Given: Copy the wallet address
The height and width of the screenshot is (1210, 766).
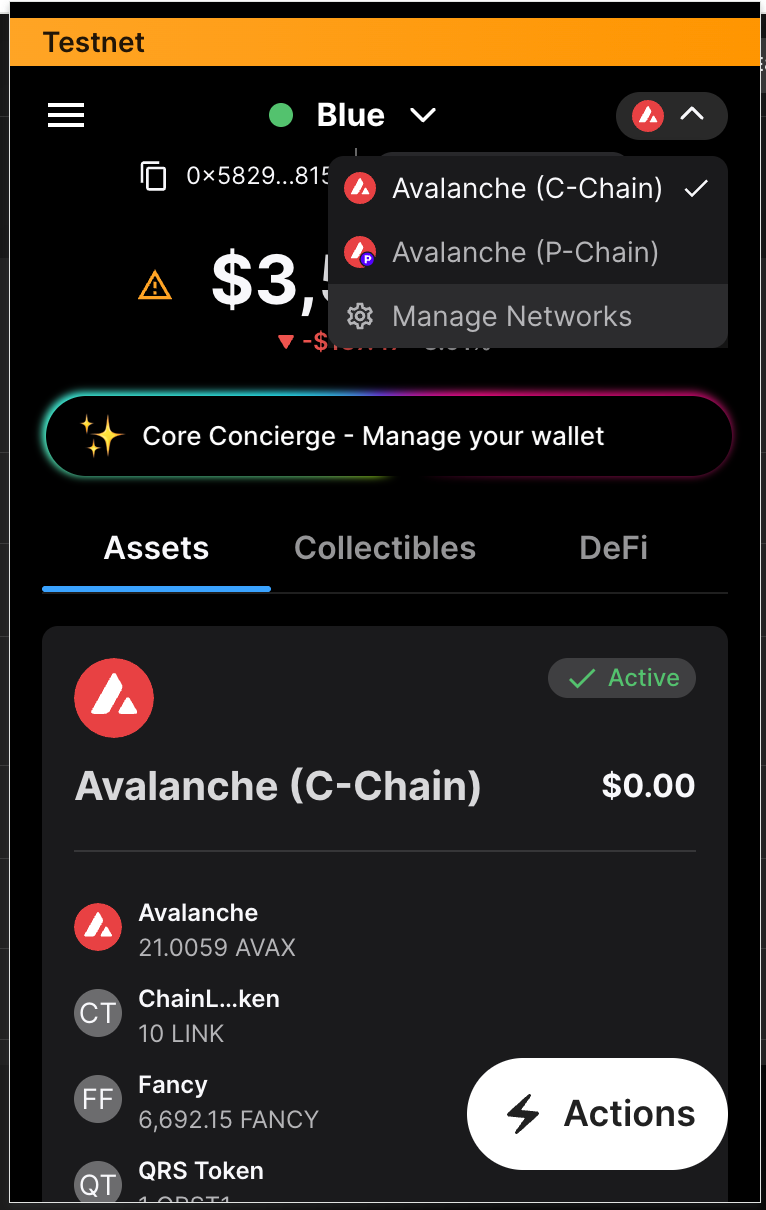Looking at the screenshot, I should (x=154, y=176).
